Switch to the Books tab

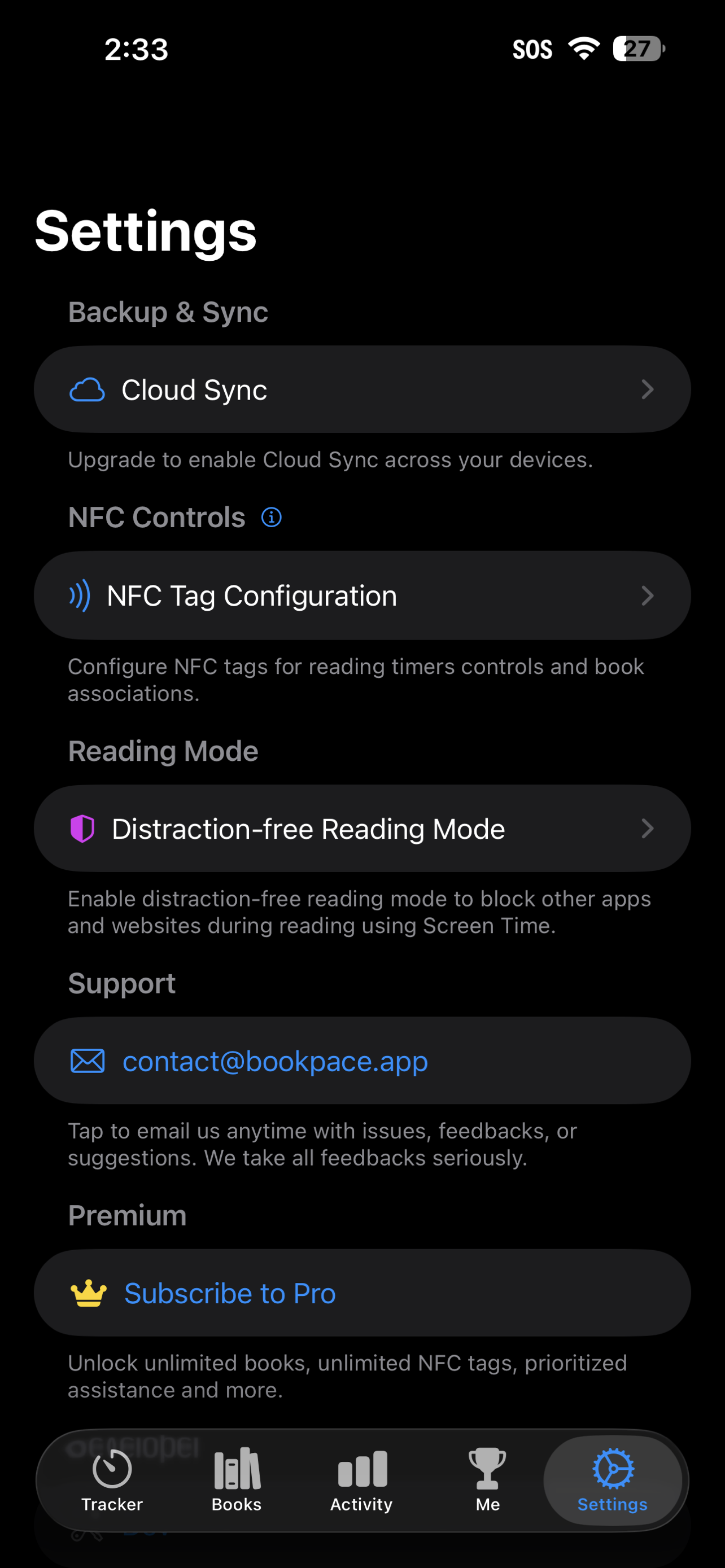(x=237, y=1481)
